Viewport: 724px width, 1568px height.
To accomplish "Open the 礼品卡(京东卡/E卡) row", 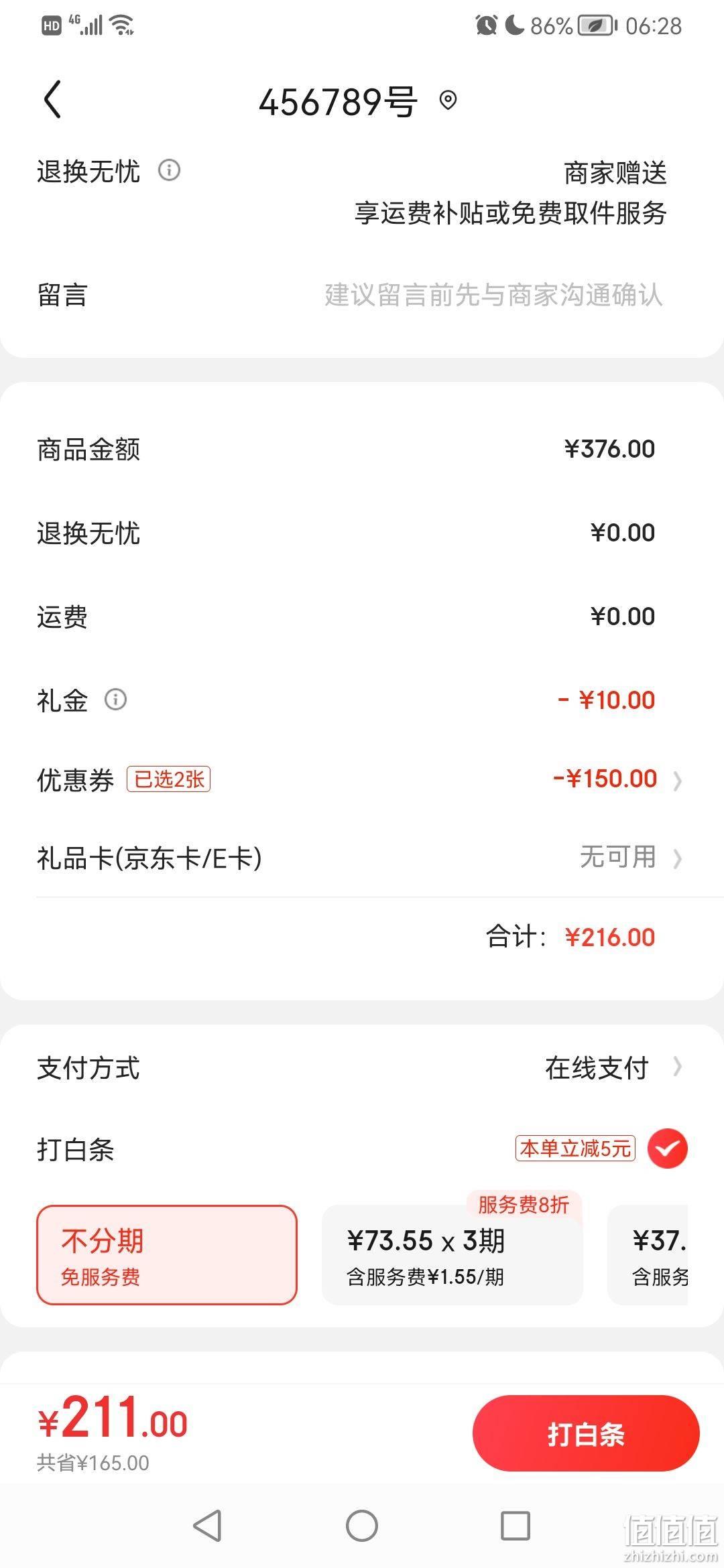I will pyautogui.click(x=362, y=858).
